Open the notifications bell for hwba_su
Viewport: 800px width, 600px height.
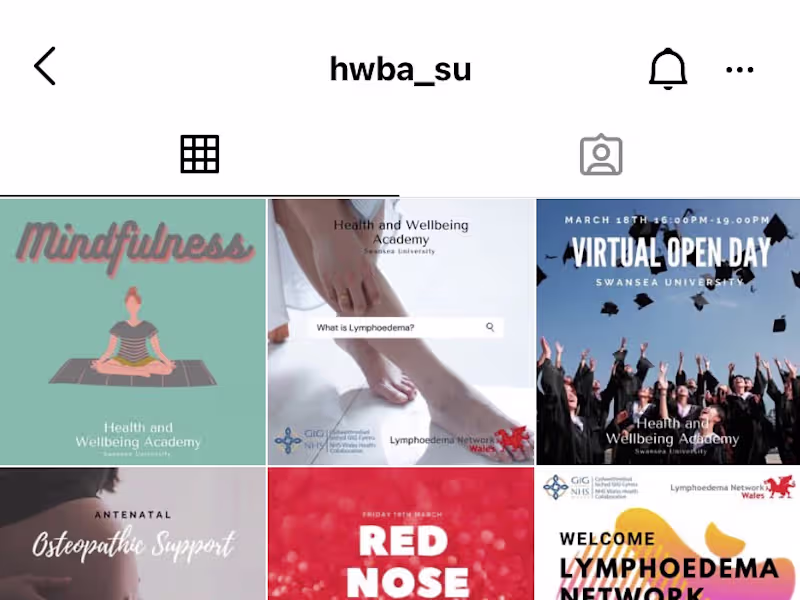coord(668,69)
